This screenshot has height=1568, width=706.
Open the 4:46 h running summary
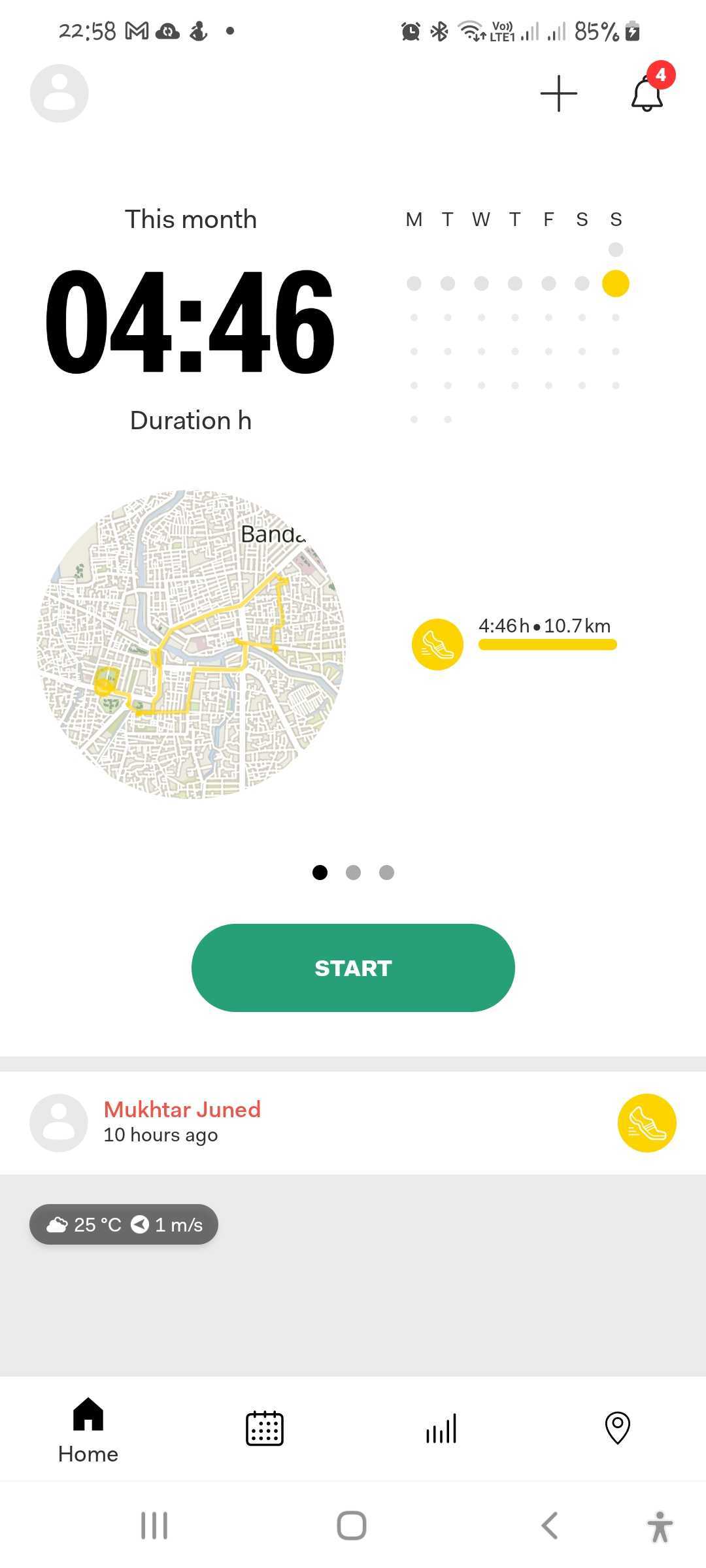(546, 634)
